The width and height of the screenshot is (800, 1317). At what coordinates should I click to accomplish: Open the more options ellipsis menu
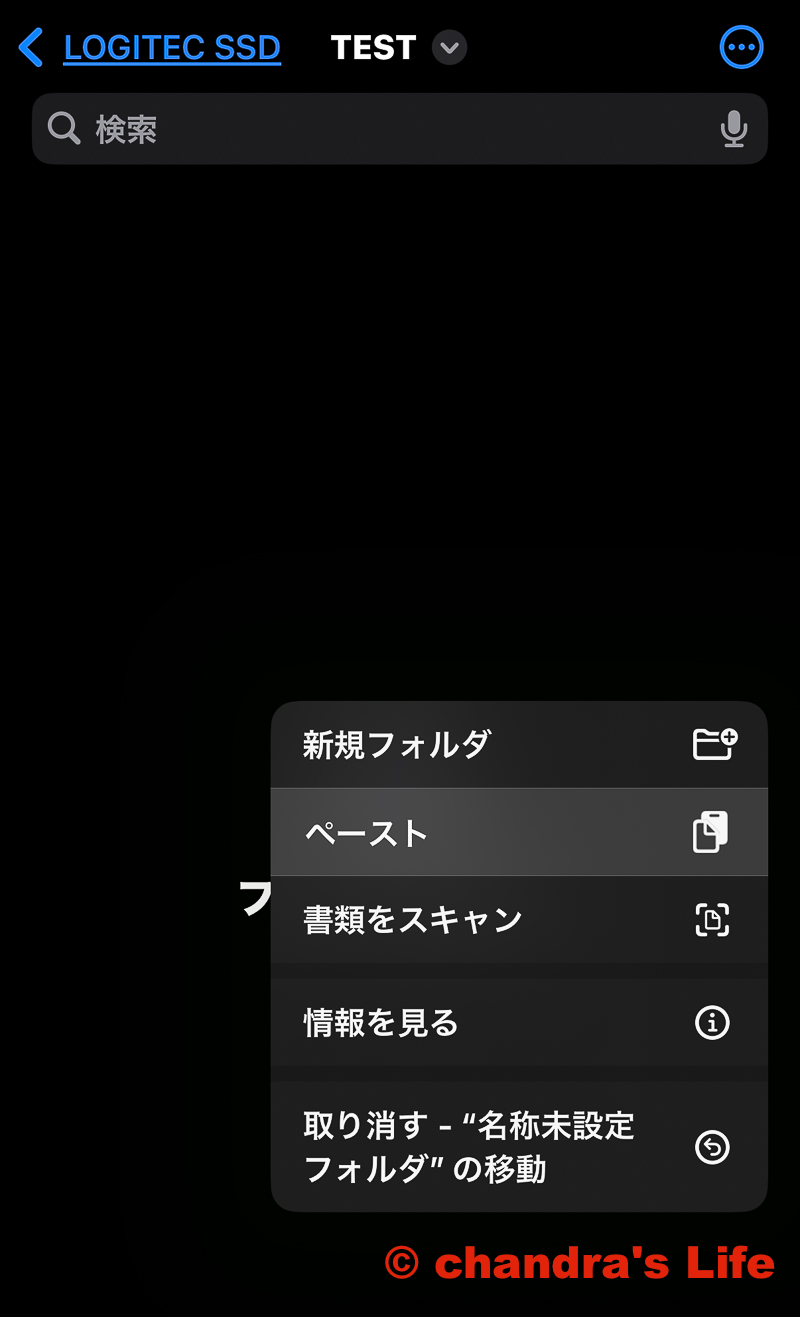(741, 47)
